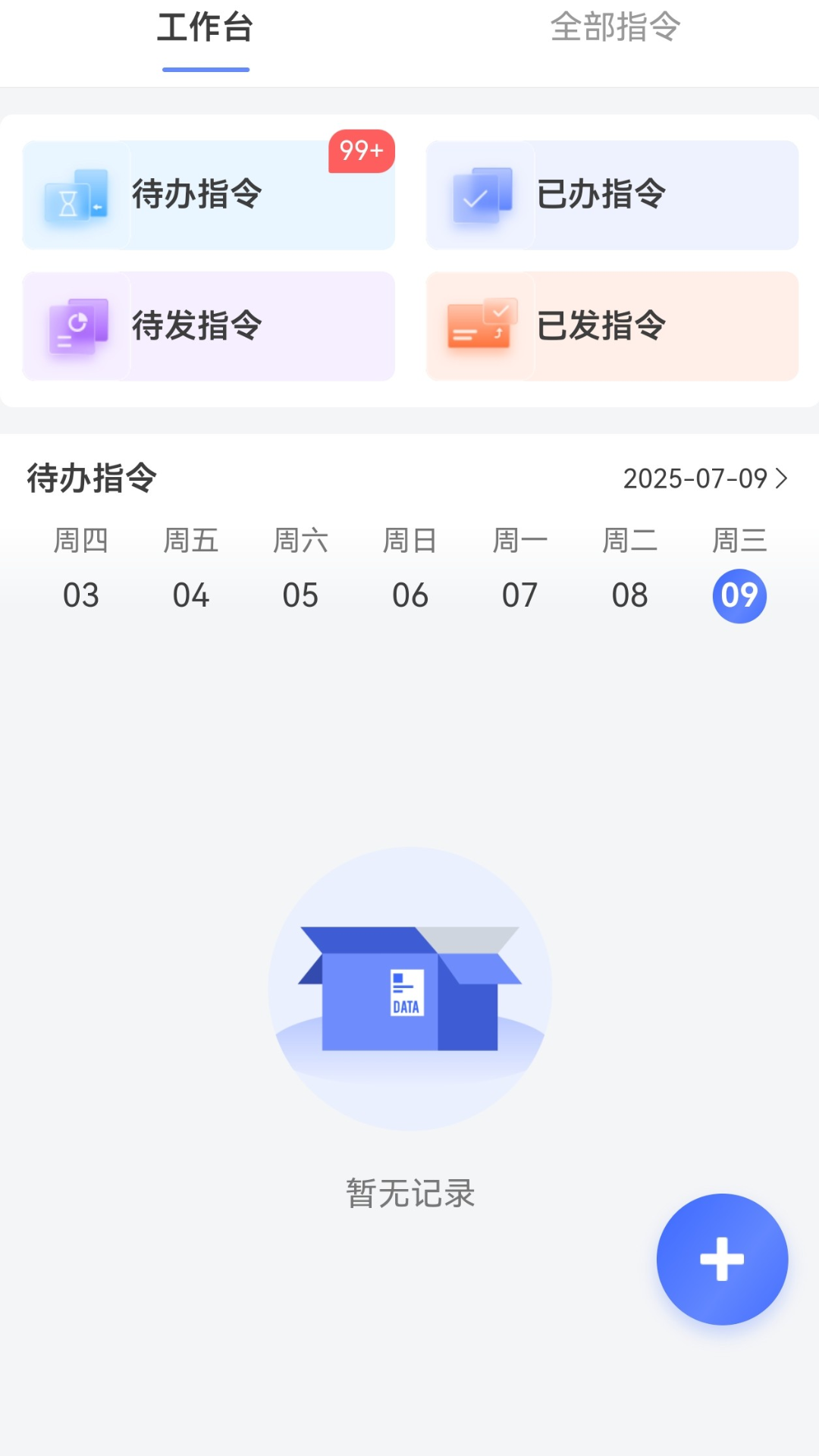Select the 工作台 tab

[x=205, y=28]
